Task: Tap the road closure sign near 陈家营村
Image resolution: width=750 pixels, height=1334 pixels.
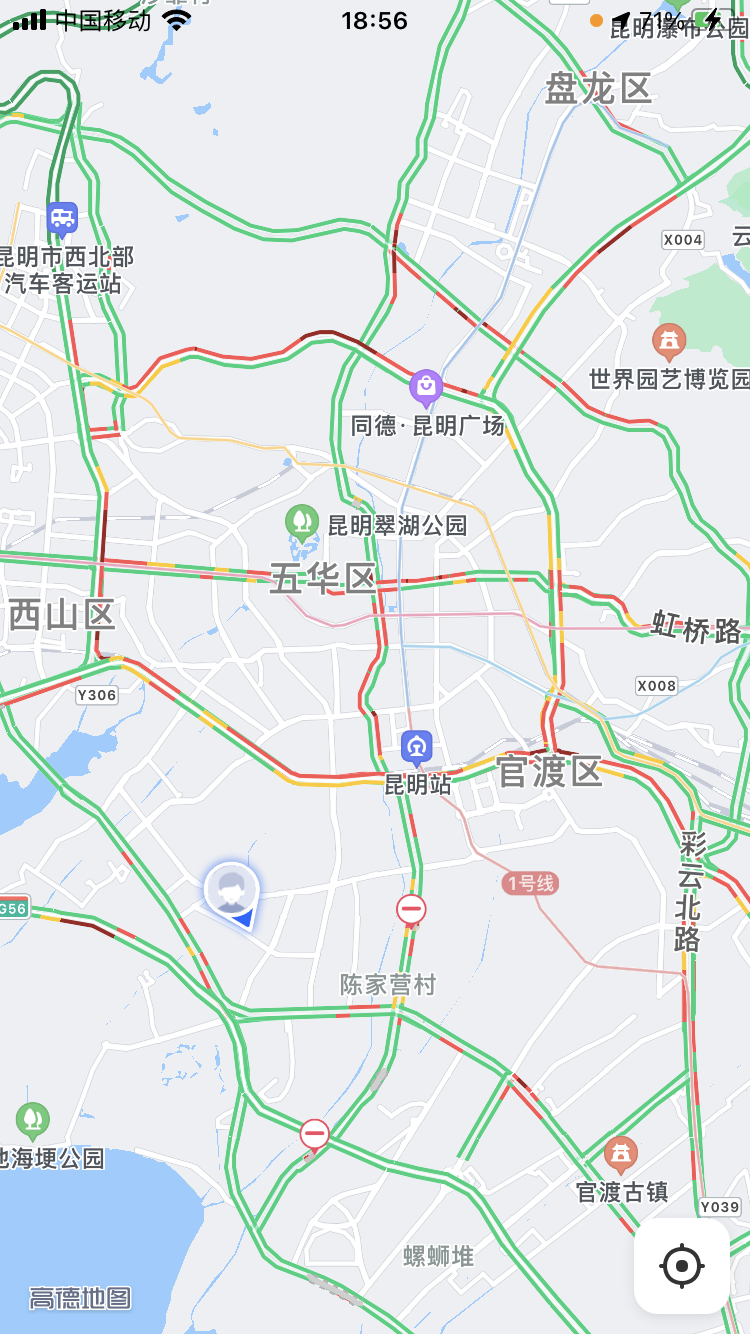Action: [411, 910]
